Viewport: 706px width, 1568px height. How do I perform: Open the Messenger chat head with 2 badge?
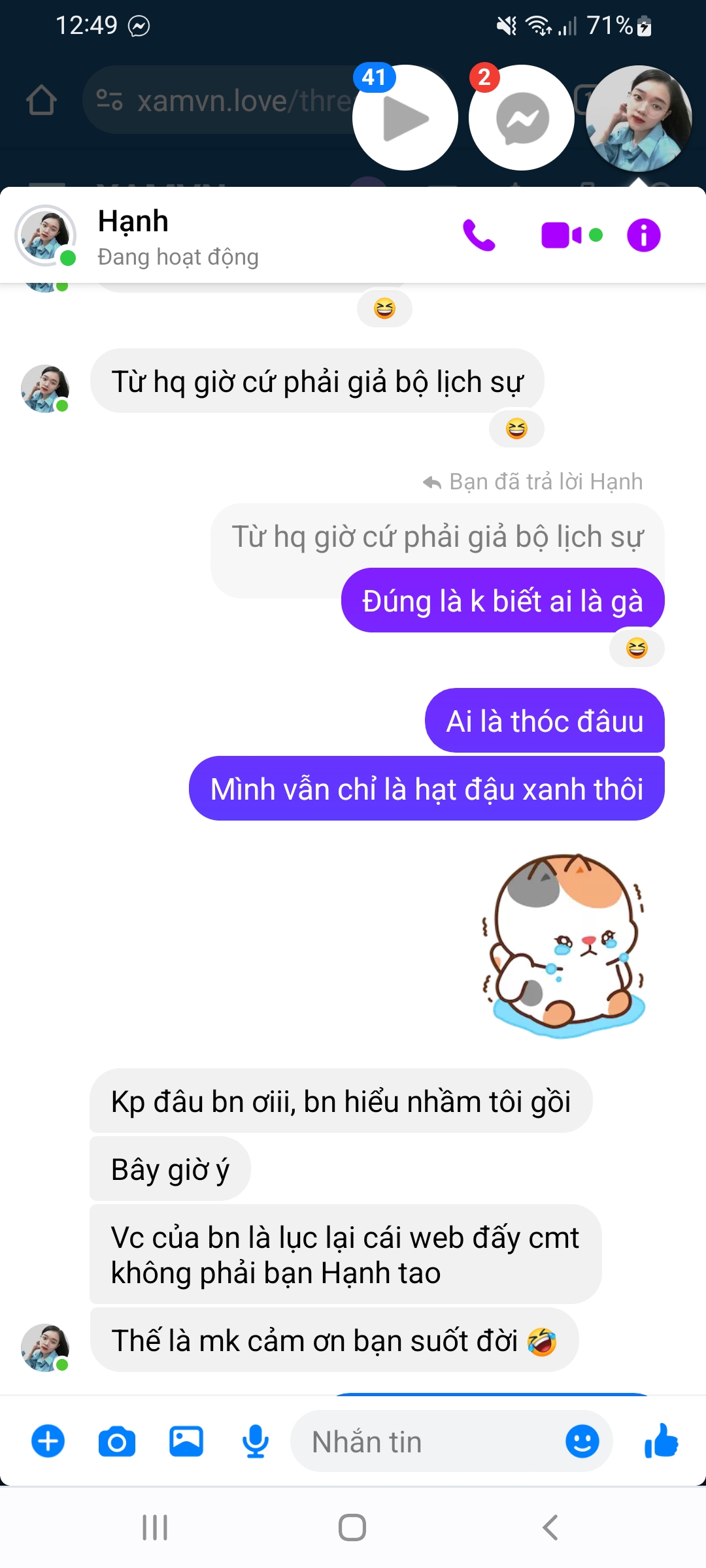tap(522, 118)
